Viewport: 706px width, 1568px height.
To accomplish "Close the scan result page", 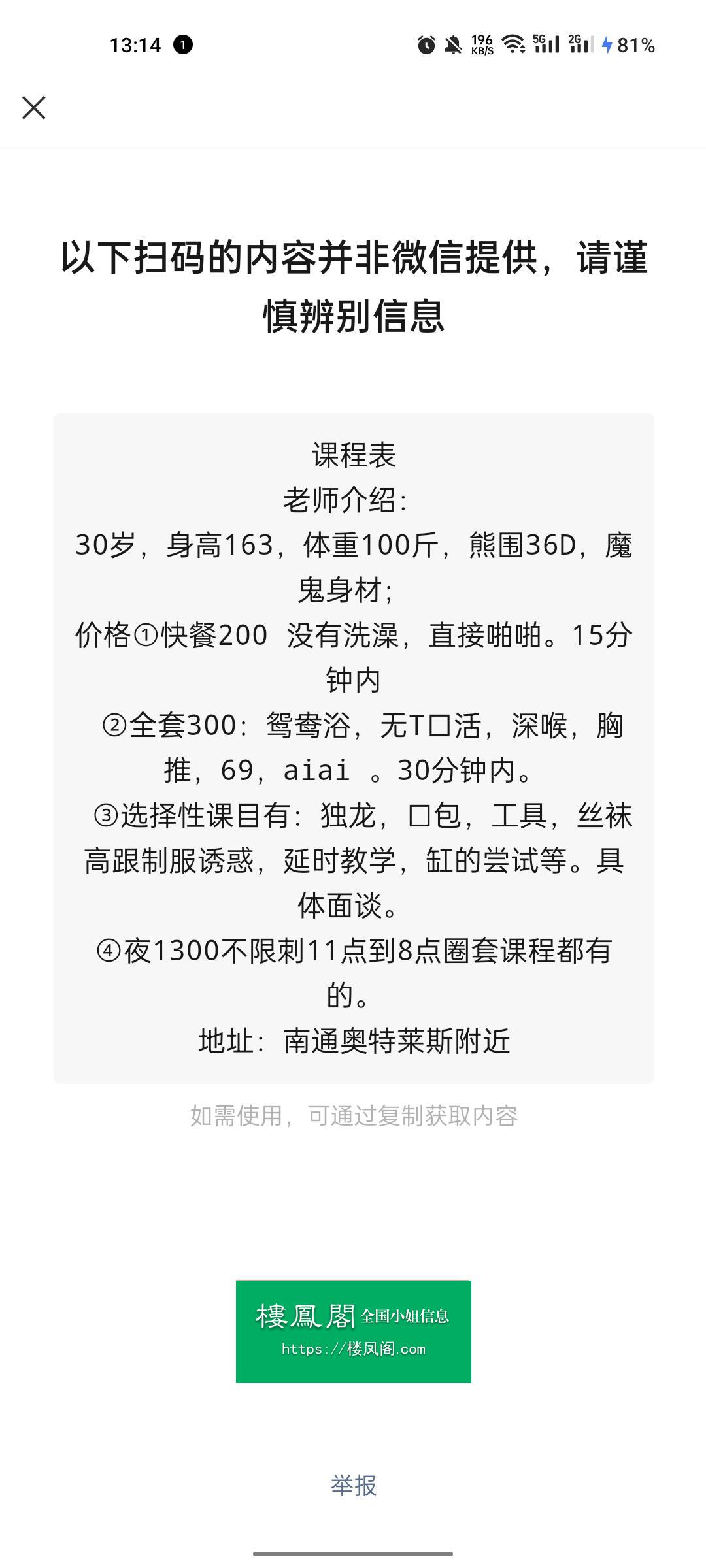I will click(x=34, y=108).
